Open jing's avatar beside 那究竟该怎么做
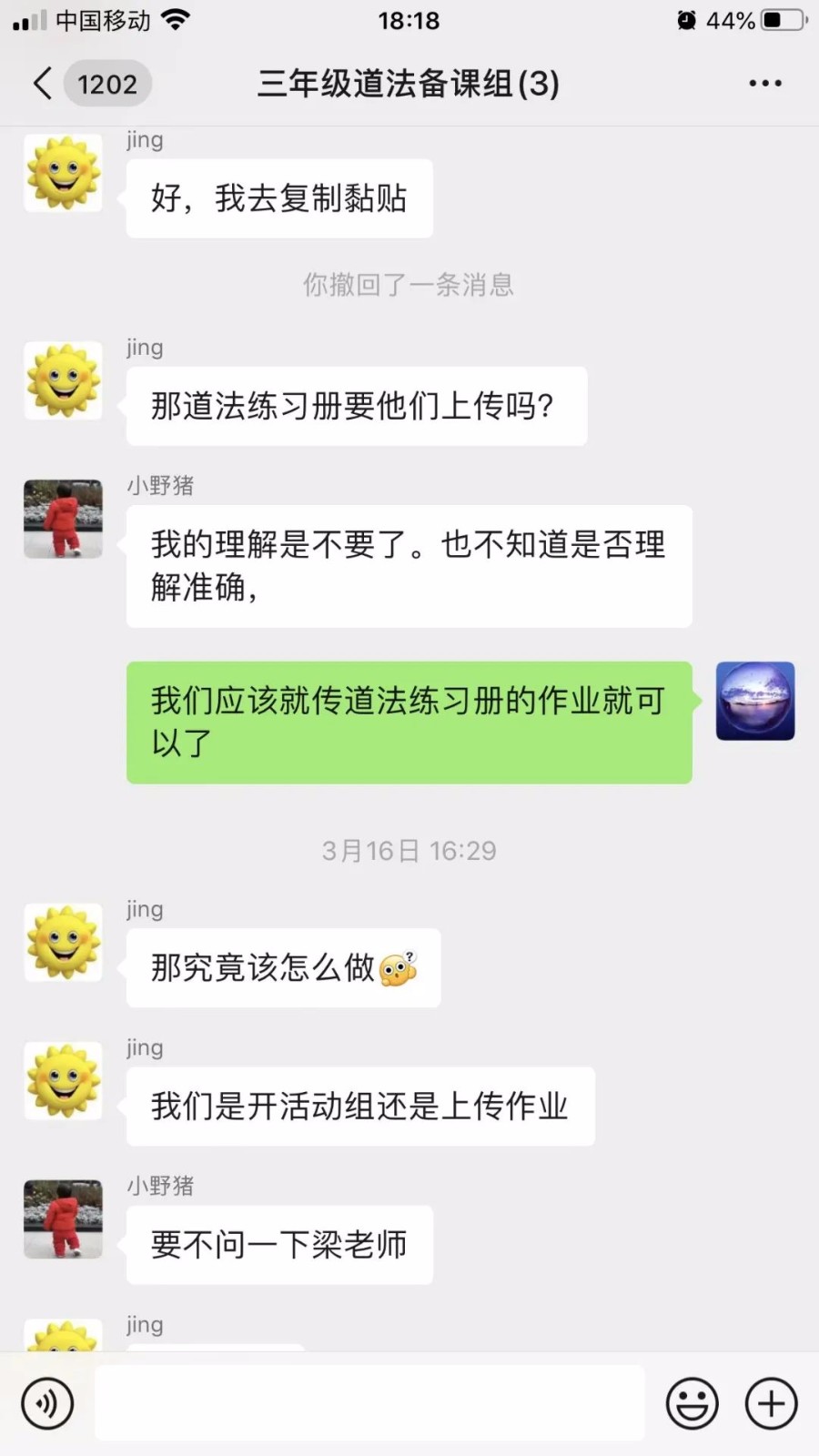The width and height of the screenshot is (819, 1456). (63, 942)
